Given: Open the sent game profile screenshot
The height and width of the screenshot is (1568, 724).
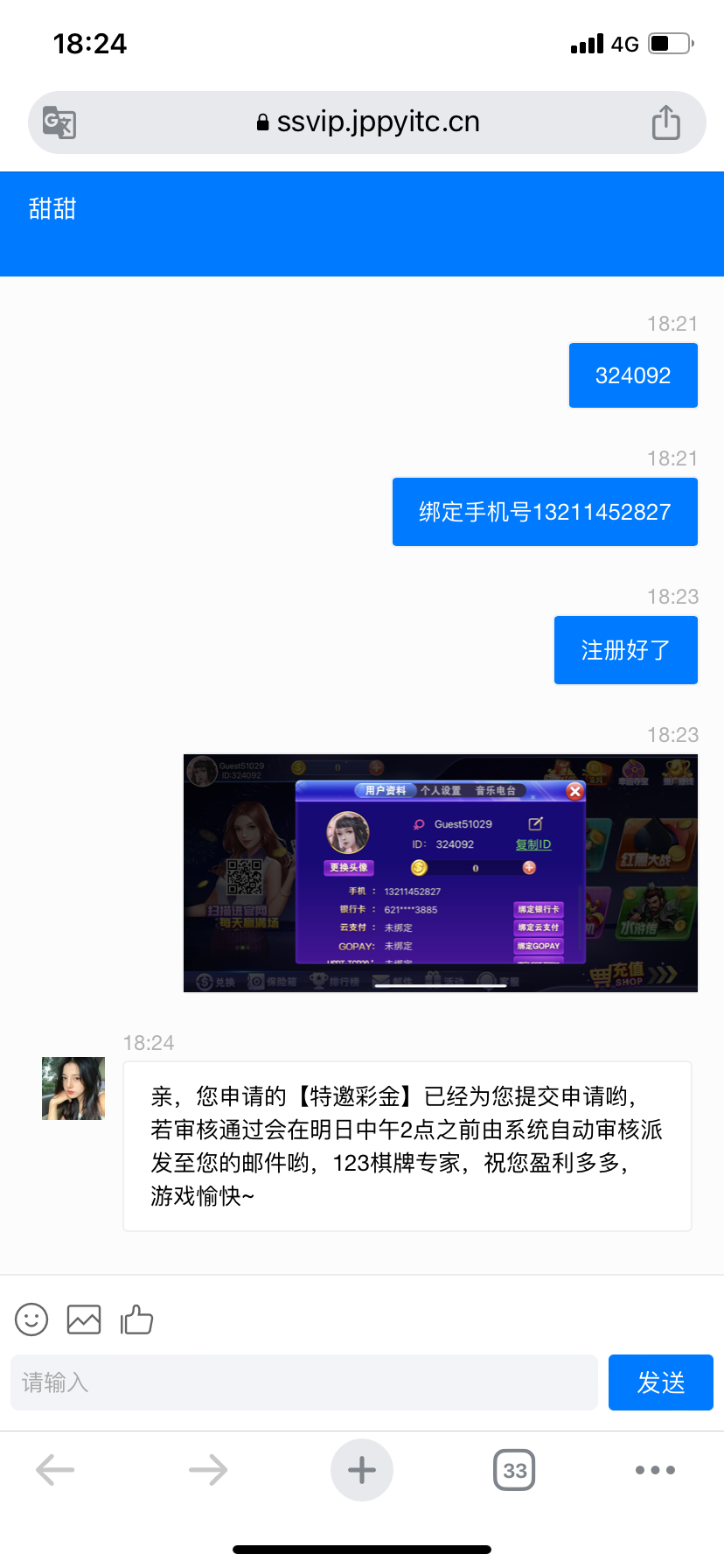Looking at the screenshot, I should 441,873.
